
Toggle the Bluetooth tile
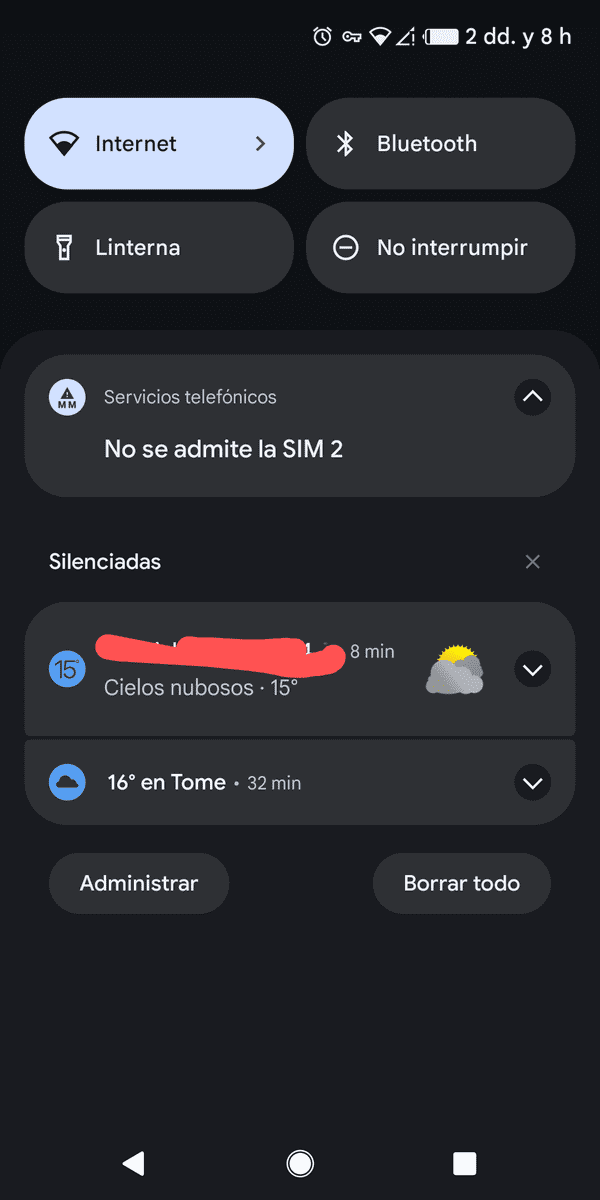[441, 144]
